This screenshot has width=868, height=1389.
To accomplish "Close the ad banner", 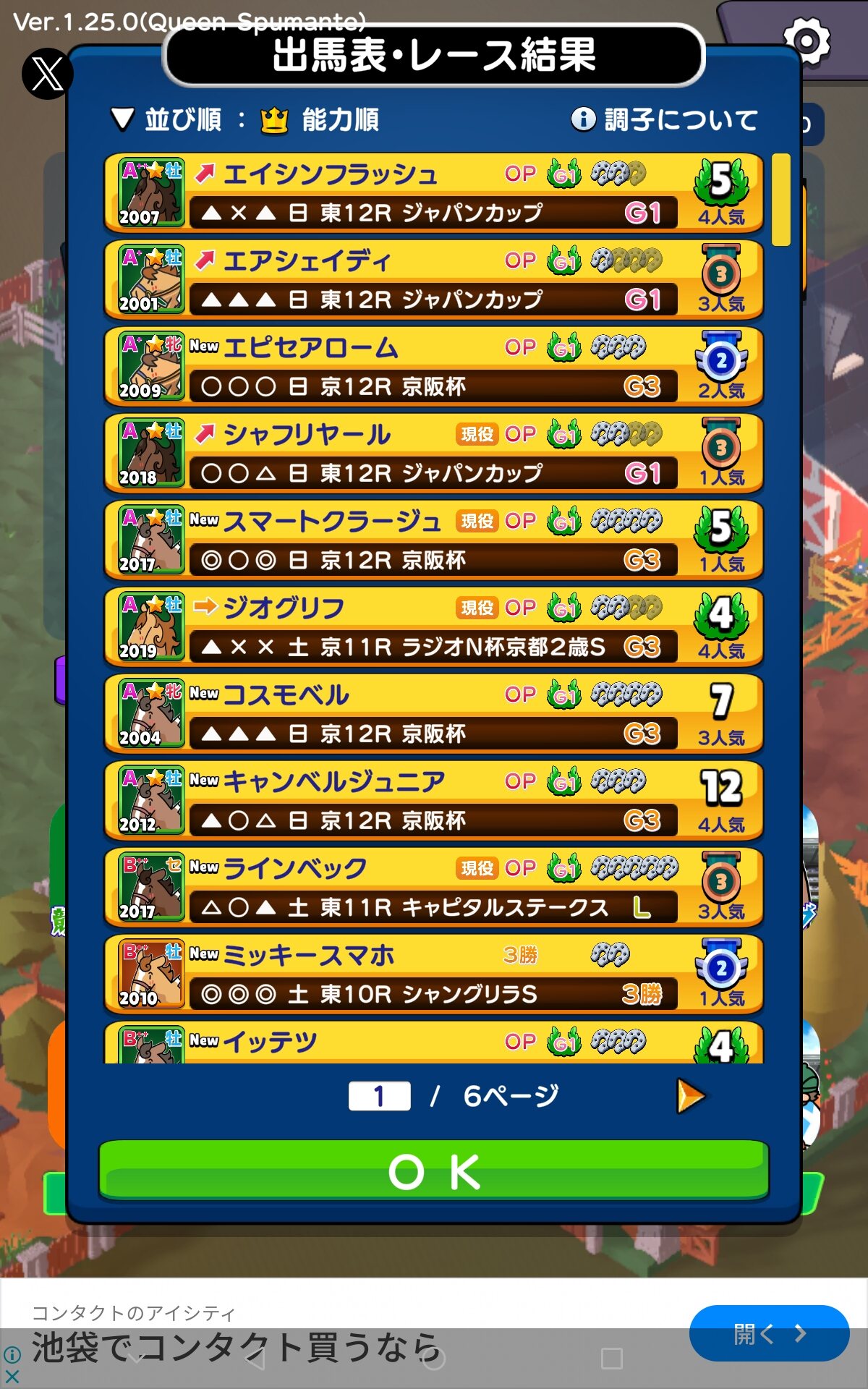I will (12, 1376).
